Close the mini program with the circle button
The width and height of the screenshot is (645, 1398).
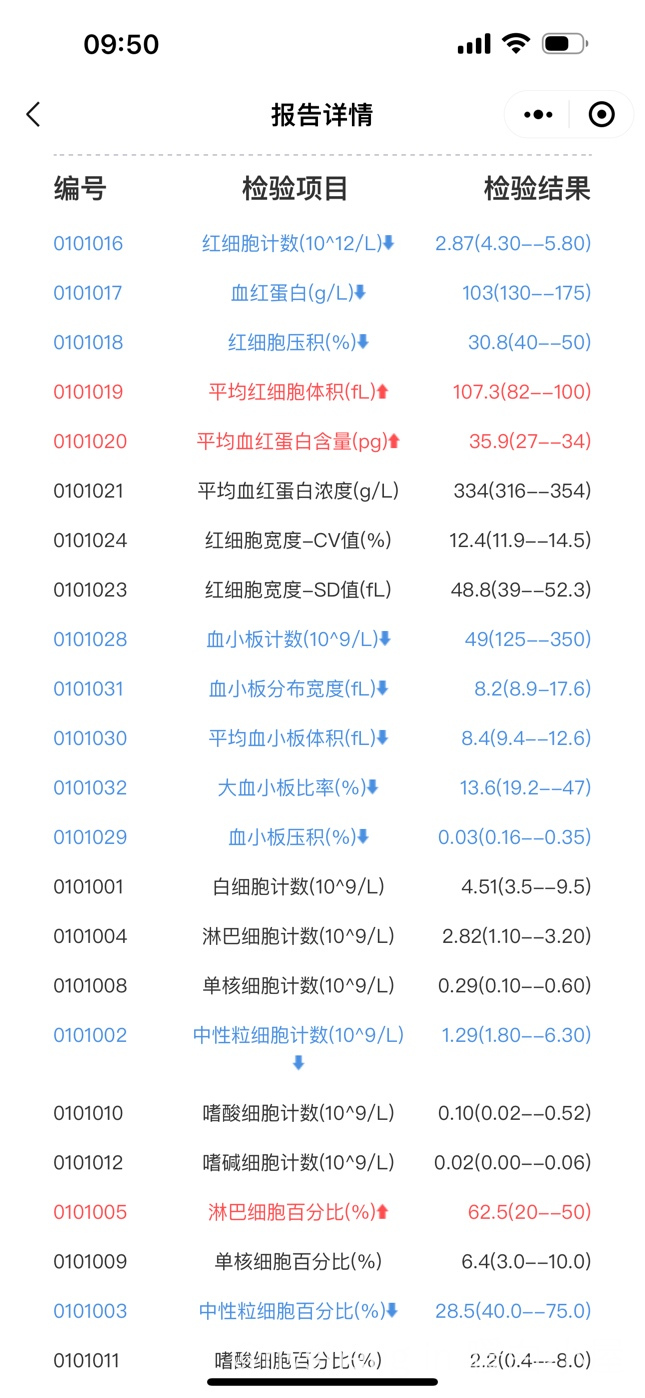tap(601, 115)
